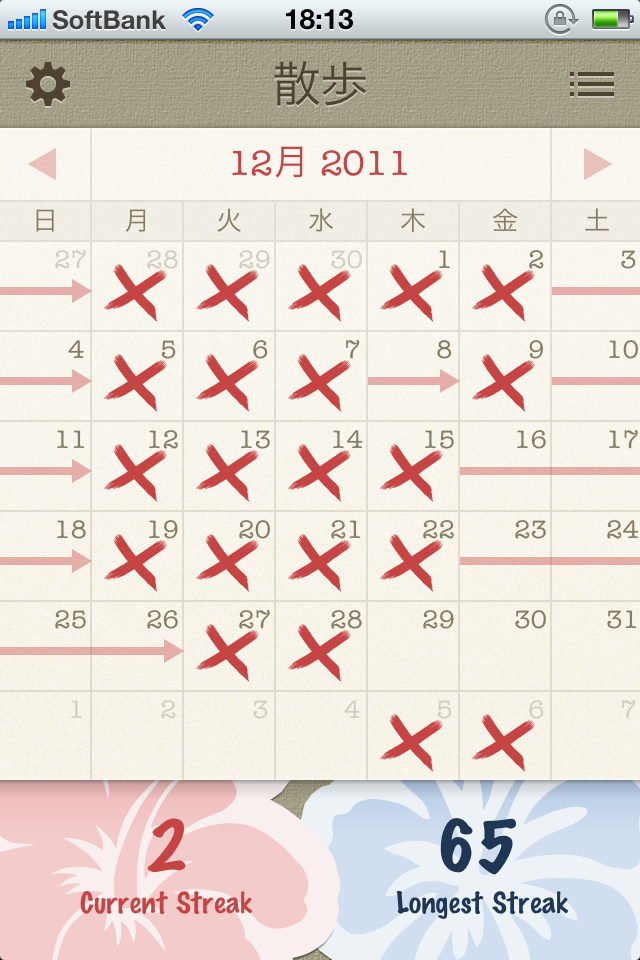Select December 16 in the calendar

(x=505, y=466)
